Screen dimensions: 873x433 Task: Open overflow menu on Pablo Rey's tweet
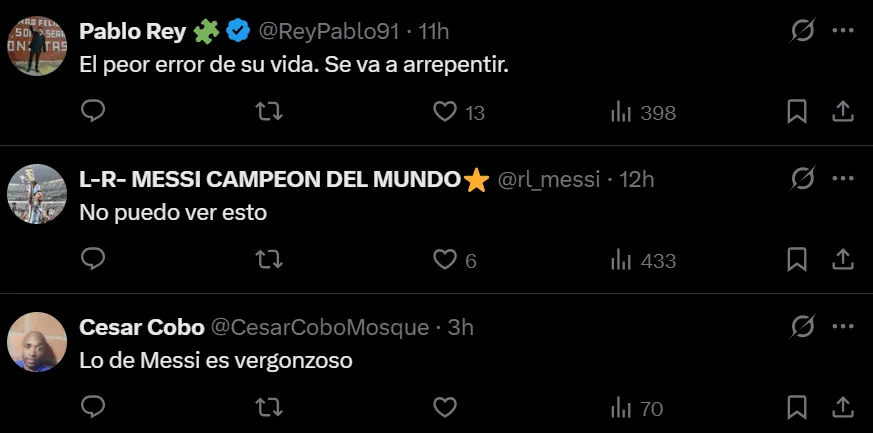click(x=843, y=32)
